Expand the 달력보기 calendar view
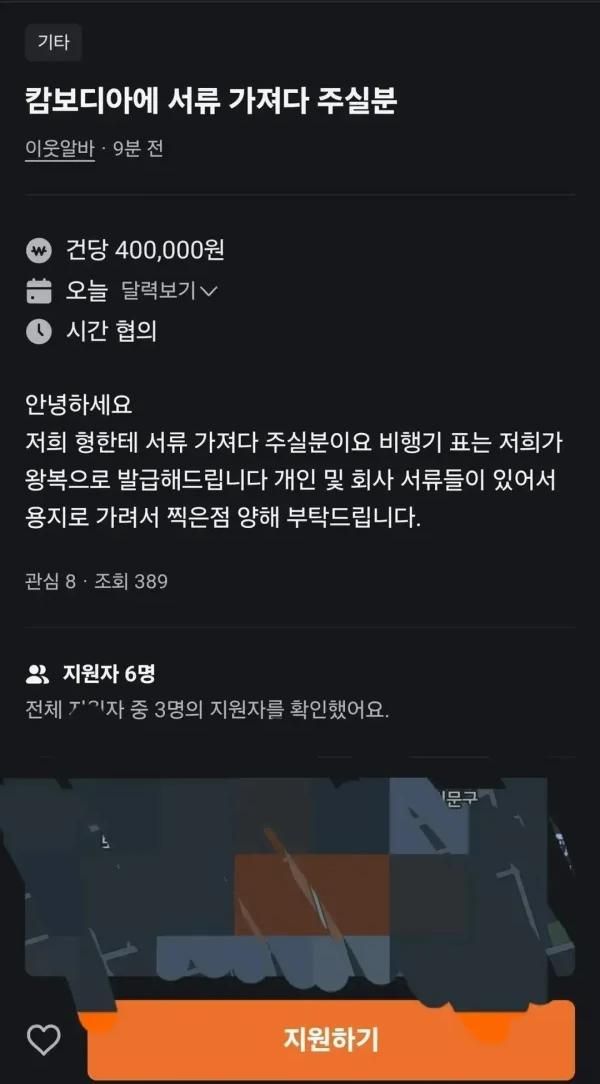 169,291
